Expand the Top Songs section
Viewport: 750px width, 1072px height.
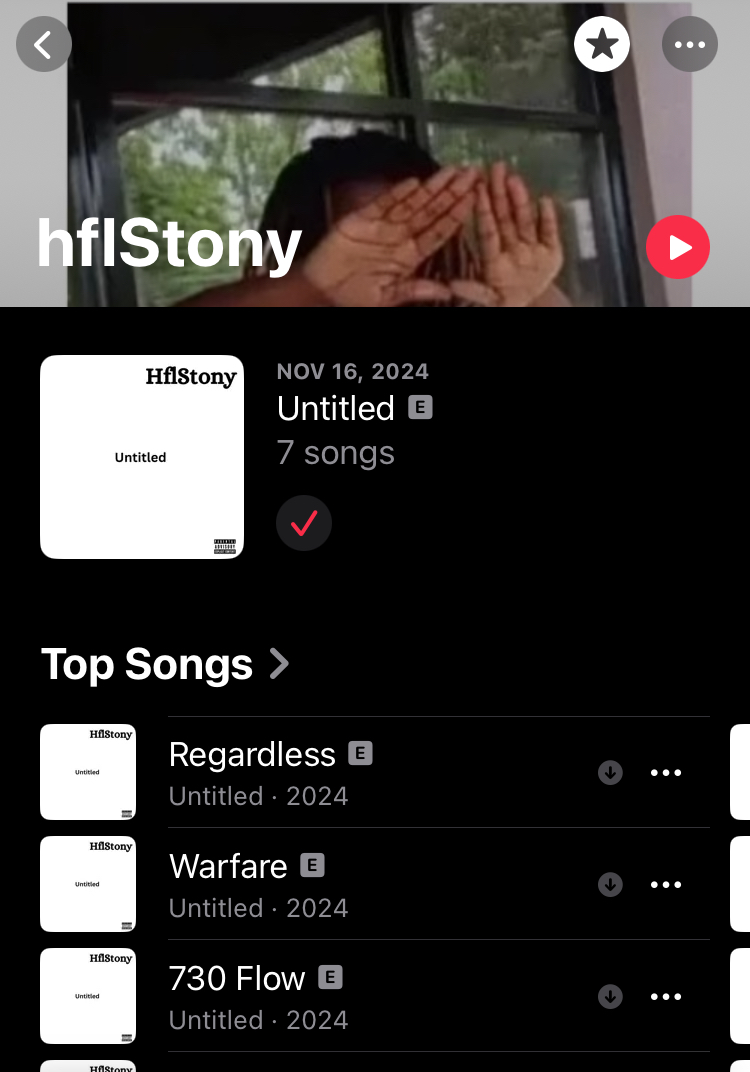[165, 665]
